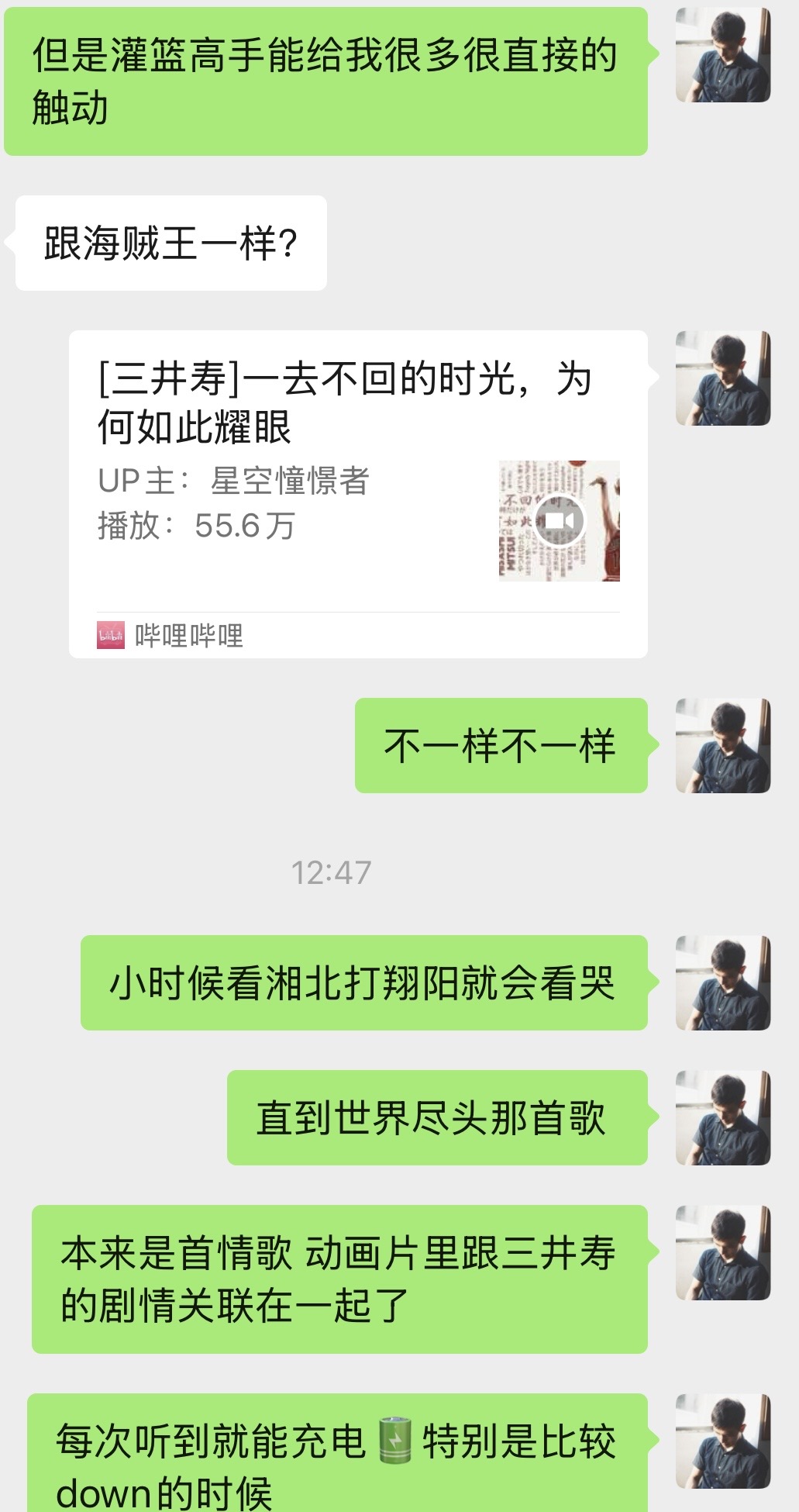This screenshot has height=1512, width=799.
Task: Tap avatar beside 小时候看湘北打翔阳 message
Action: [x=723, y=983]
